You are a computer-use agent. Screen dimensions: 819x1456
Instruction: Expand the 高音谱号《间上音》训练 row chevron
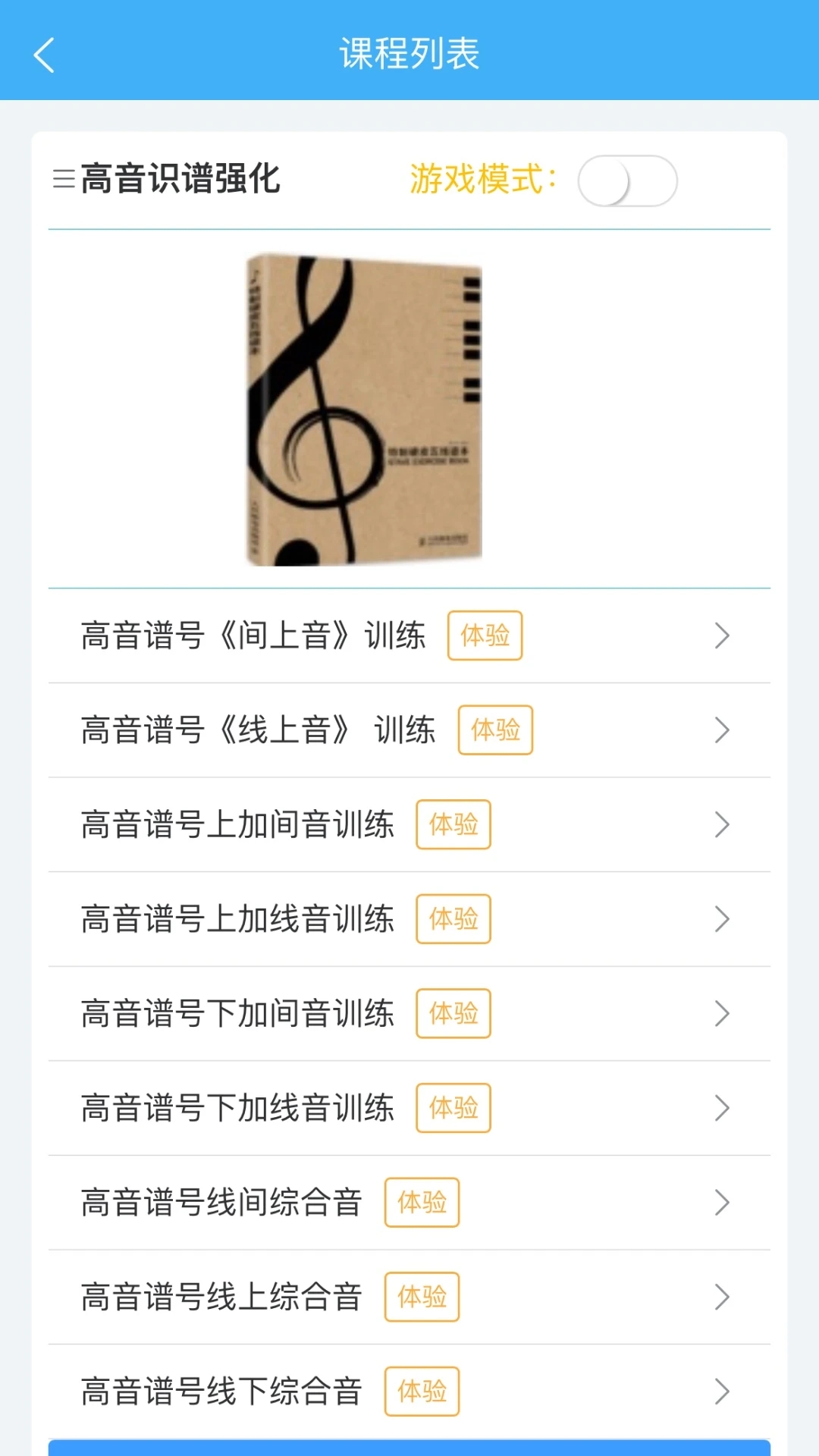tap(722, 635)
